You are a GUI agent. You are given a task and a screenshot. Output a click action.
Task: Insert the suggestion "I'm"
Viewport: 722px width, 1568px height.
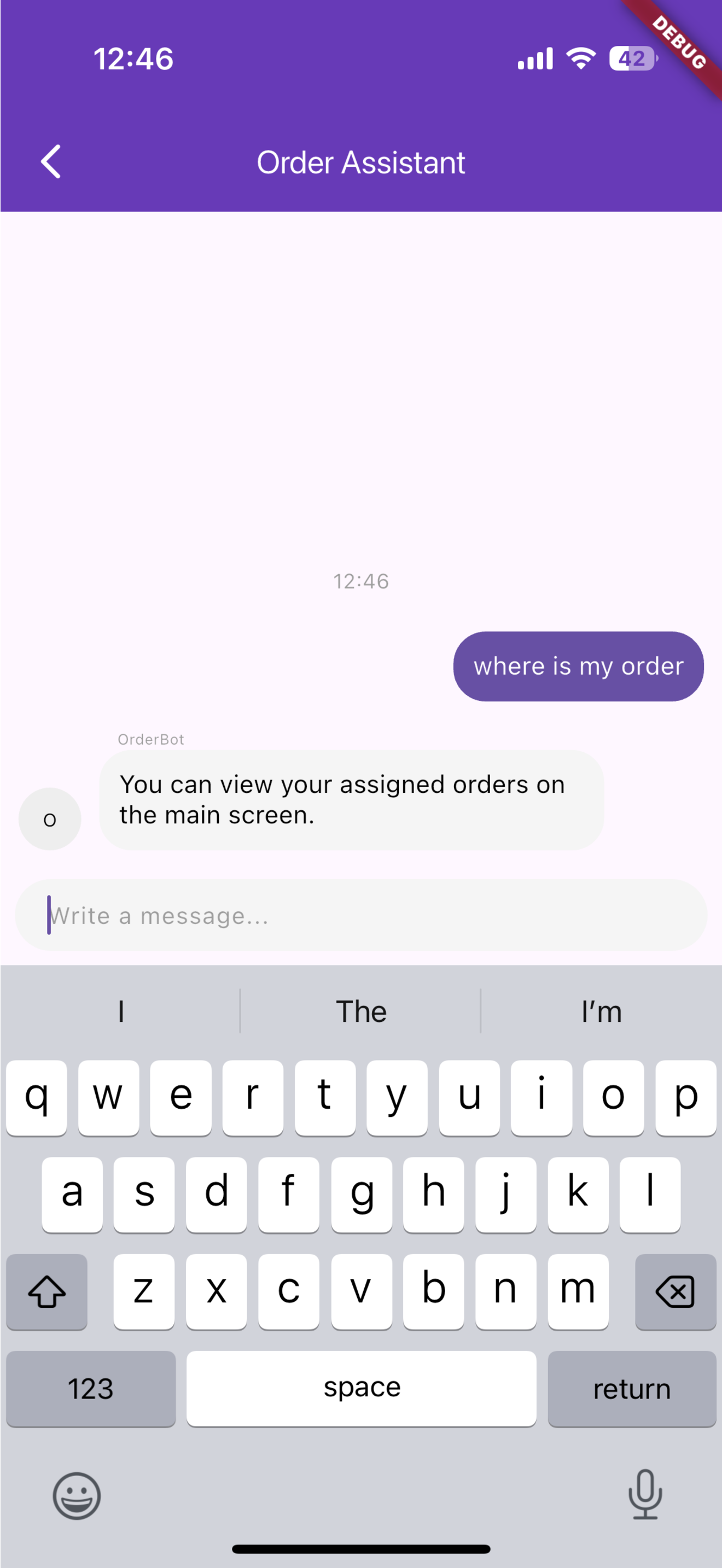(x=602, y=1011)
